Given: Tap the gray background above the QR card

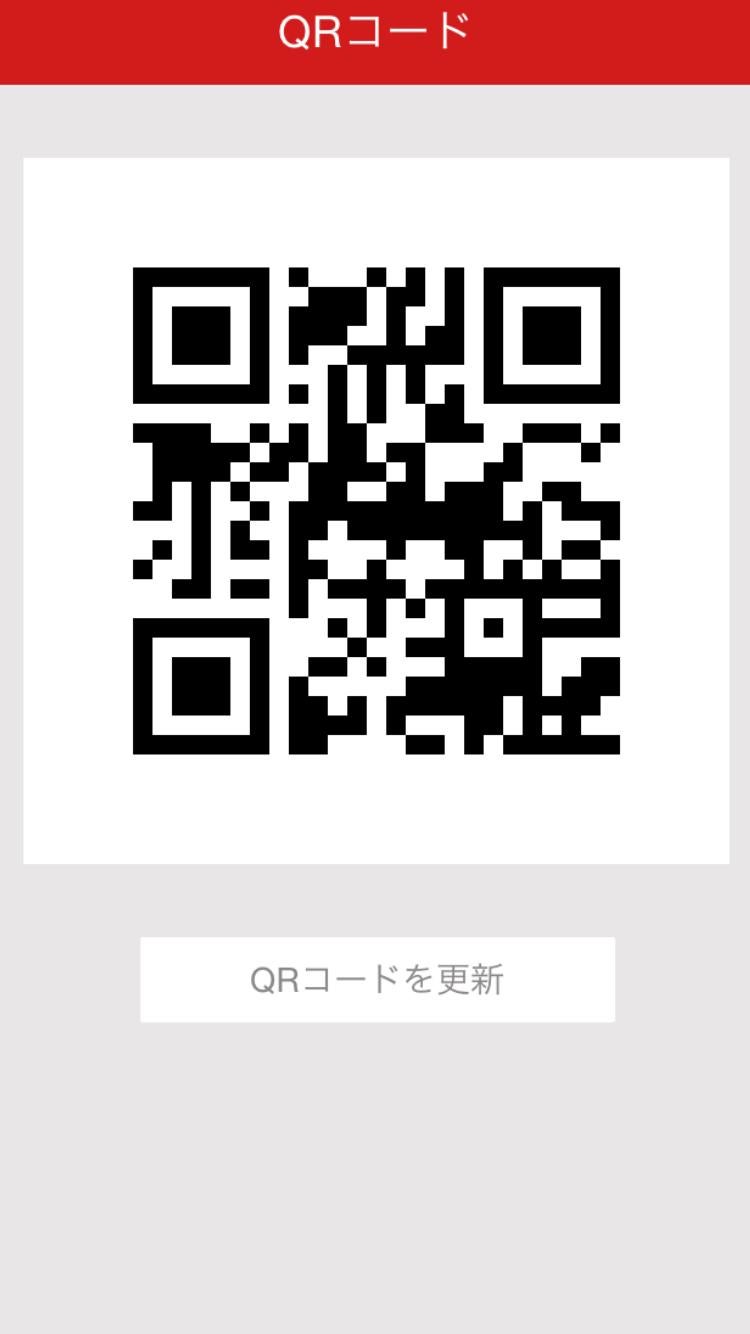Looking at the screenshot, I should [375, 120].
